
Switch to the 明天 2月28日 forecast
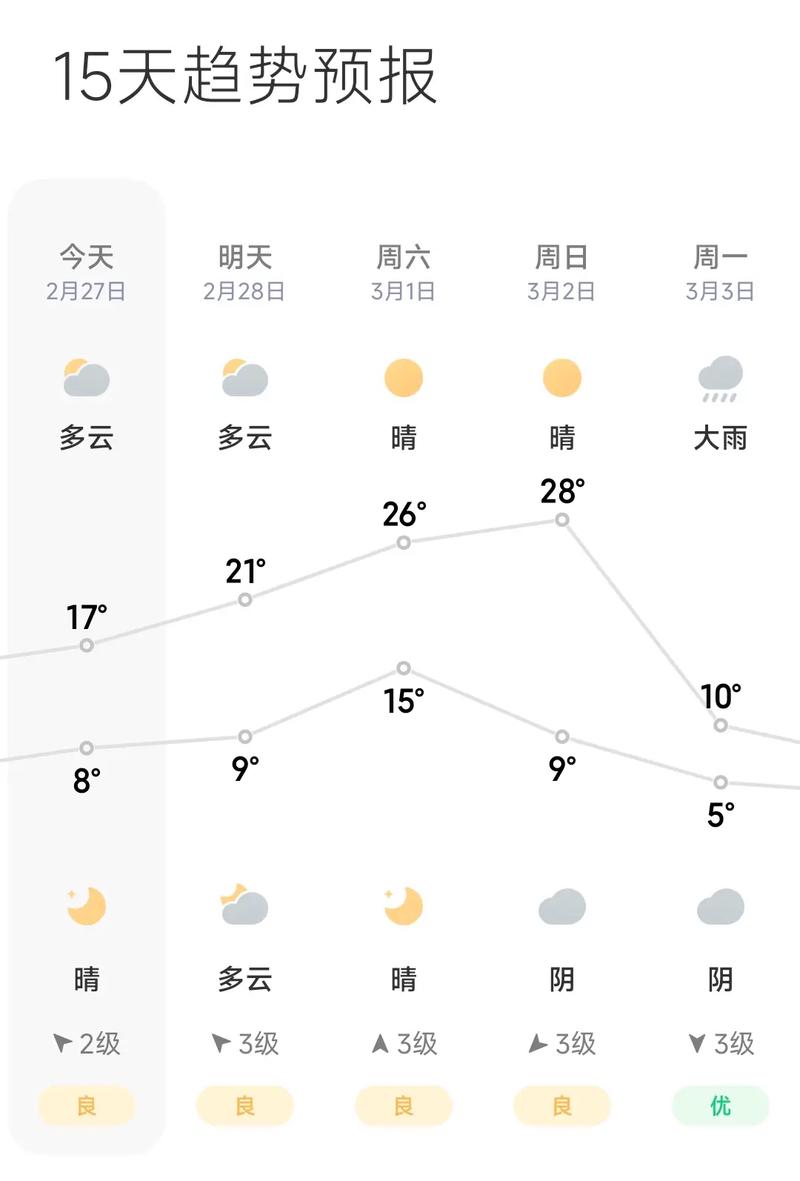pos(244,272)
